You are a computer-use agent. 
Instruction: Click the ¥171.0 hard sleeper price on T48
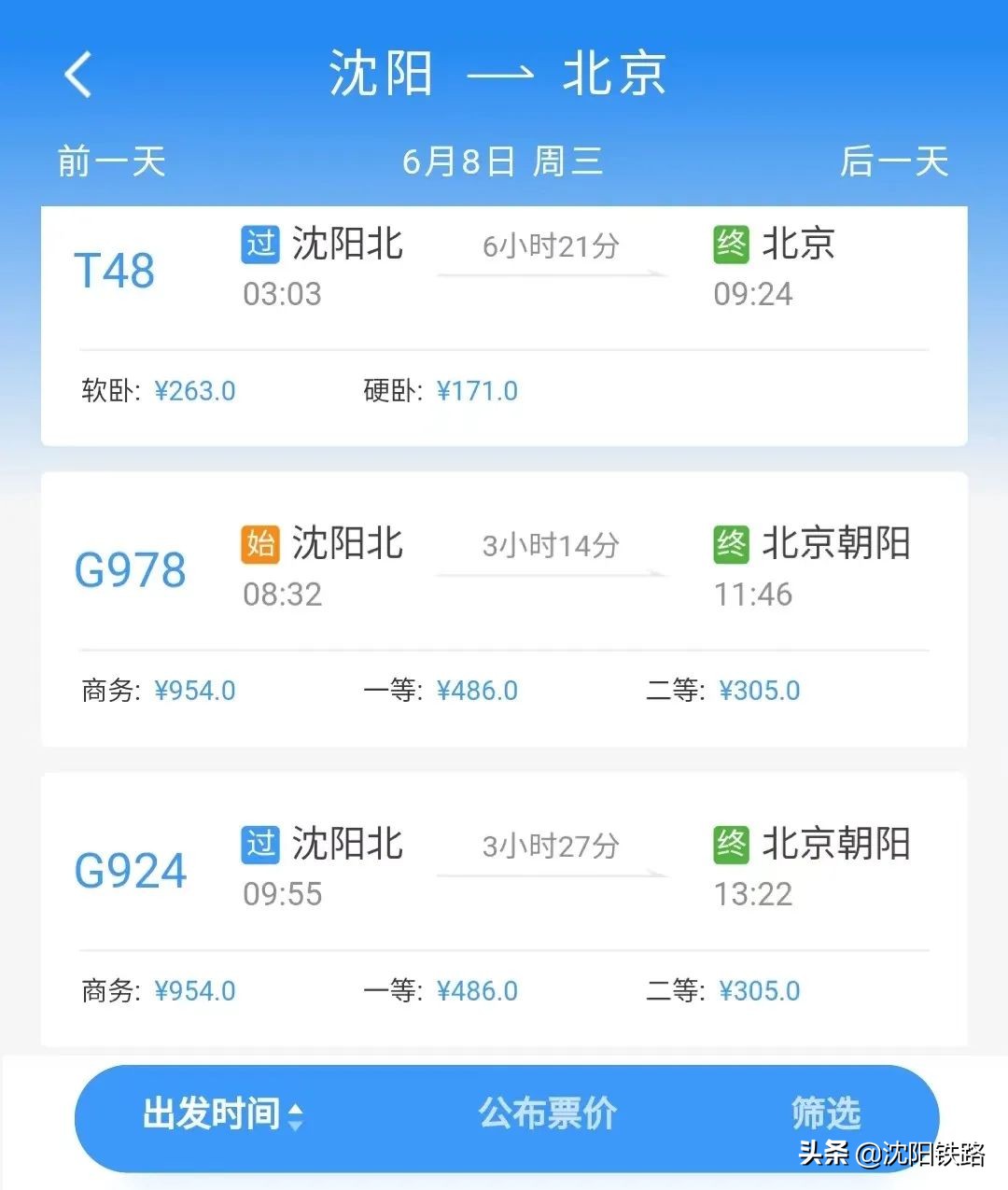(478, 390)
